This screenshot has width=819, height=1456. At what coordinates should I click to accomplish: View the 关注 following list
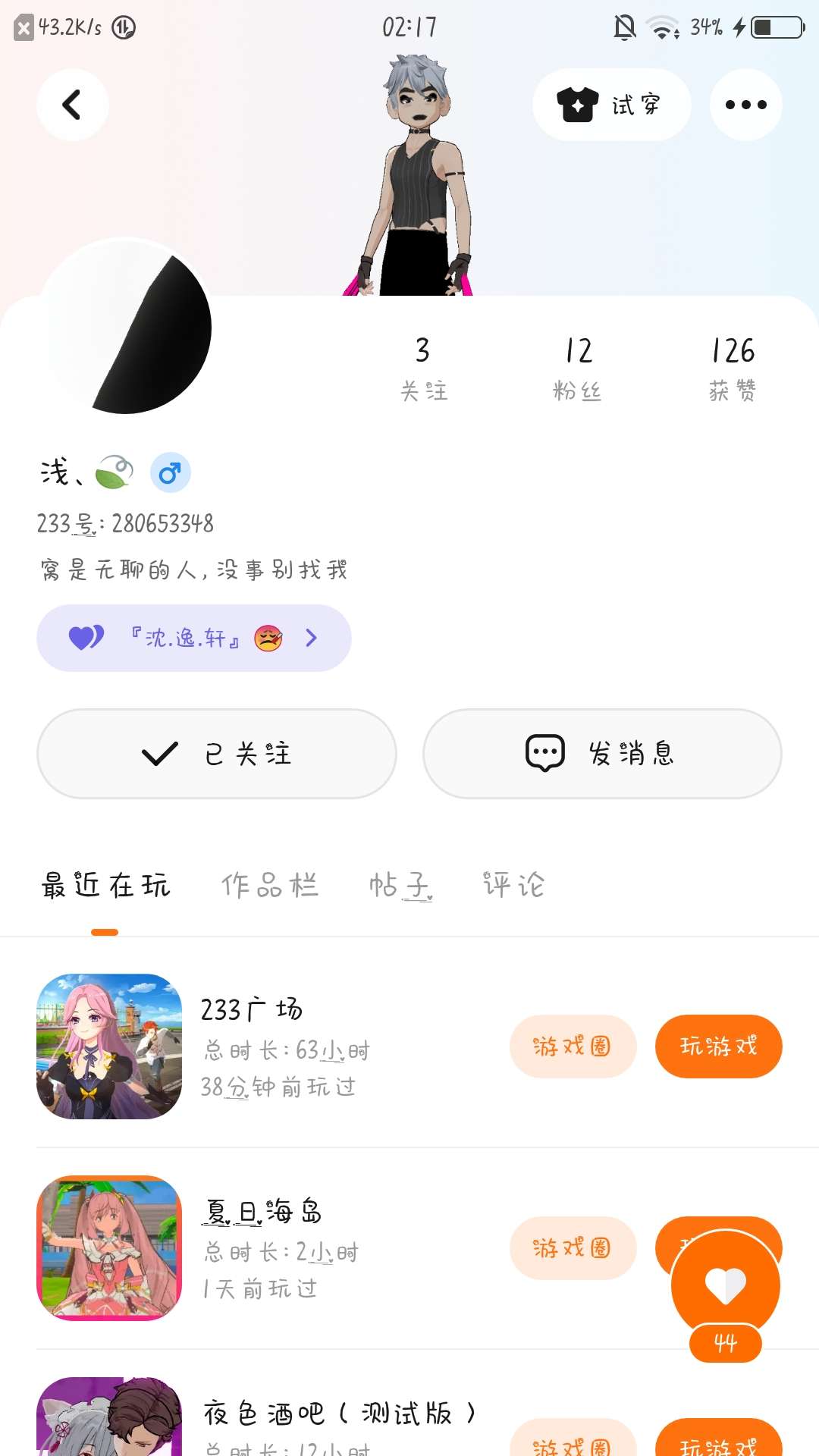pos(423,368)
